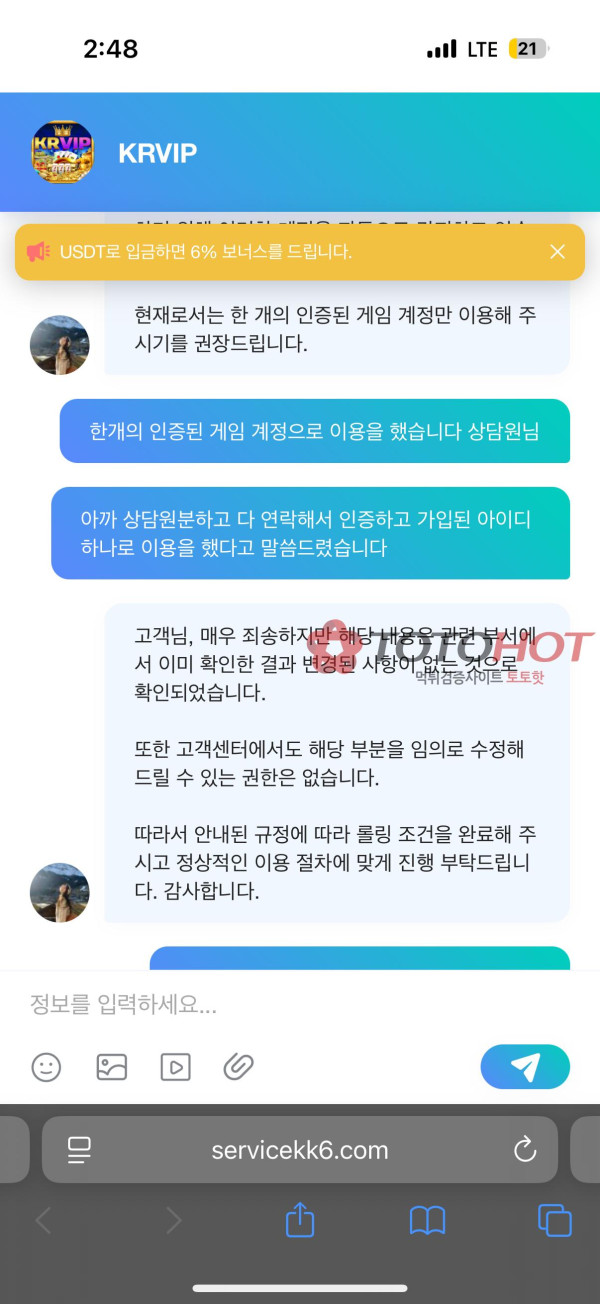Reload the servicekk6.com page
Viewport: 600px width, 1304px height.
(525, 1150)
